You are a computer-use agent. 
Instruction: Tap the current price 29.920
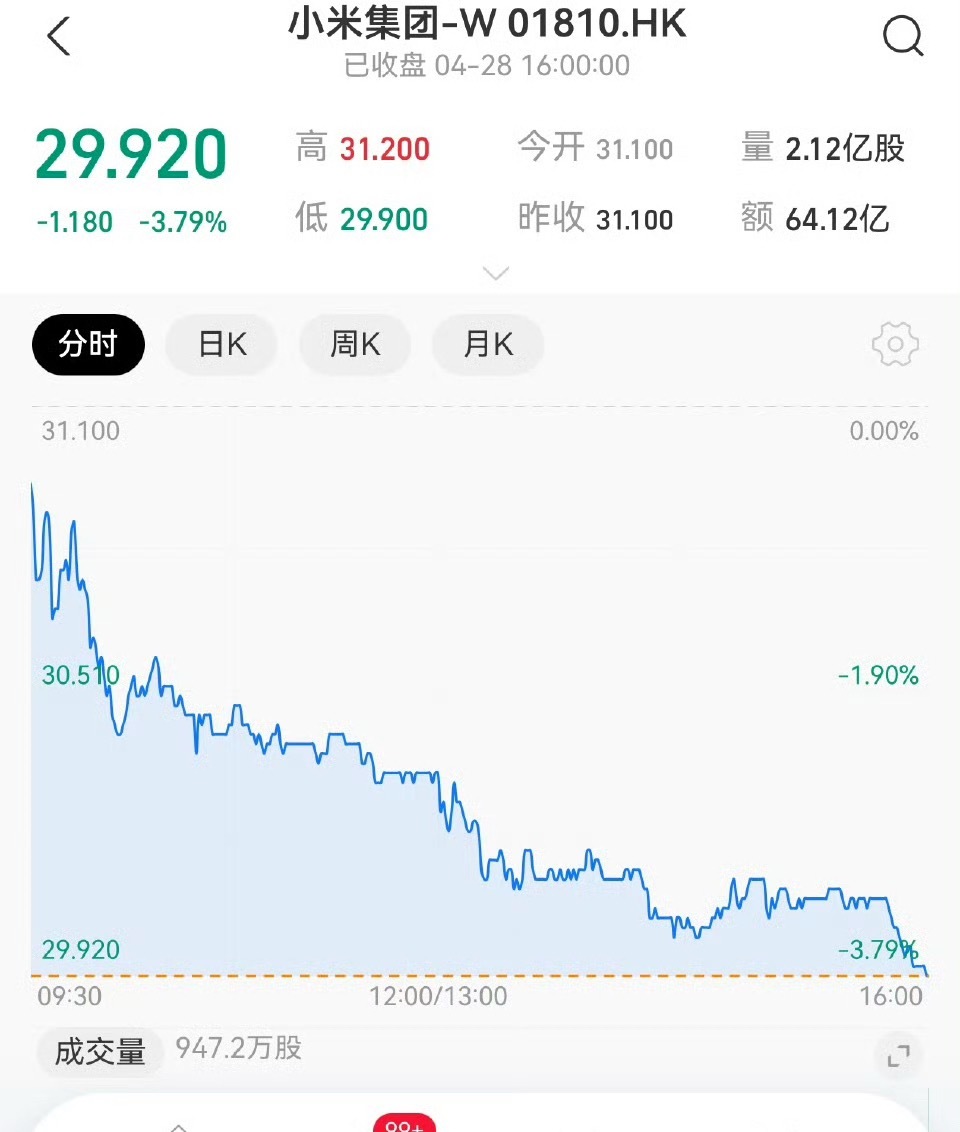[130, 153]
